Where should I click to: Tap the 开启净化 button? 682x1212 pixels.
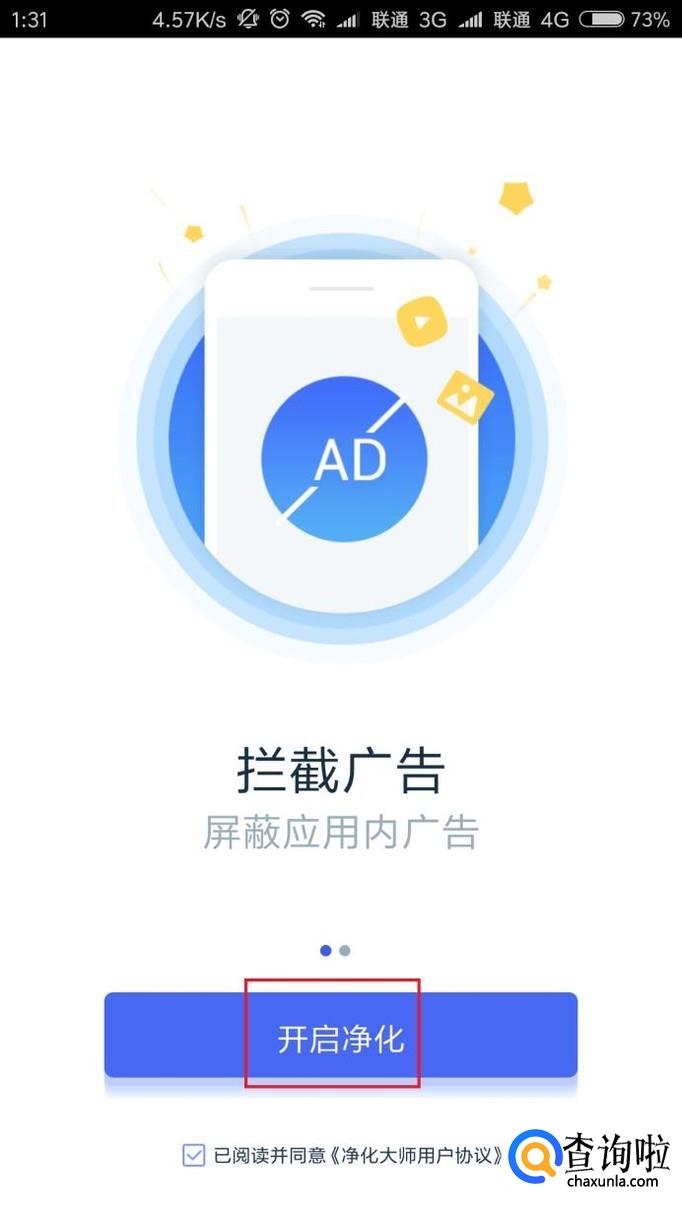click(x=341, y=1036)
